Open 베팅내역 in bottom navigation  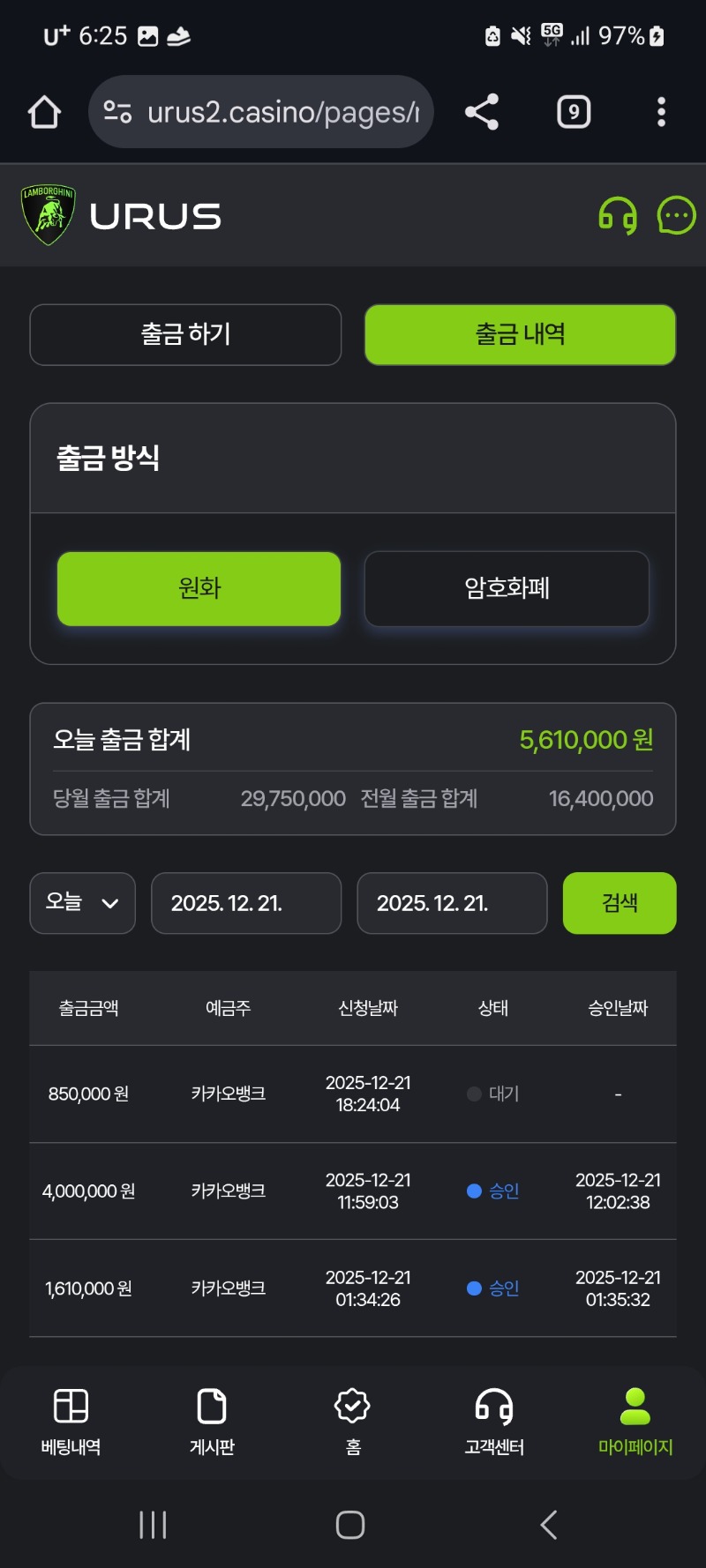(71, 1421)
